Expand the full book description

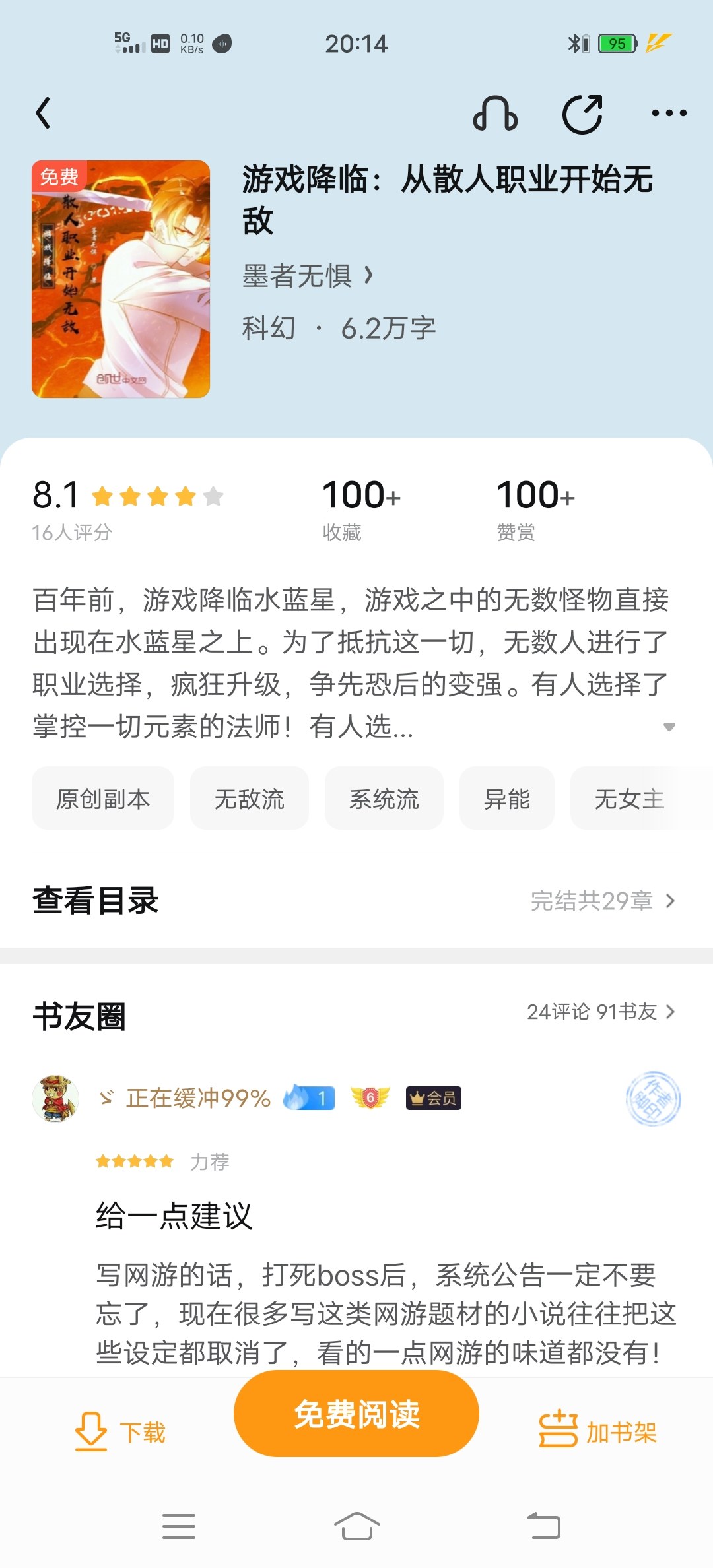(x=669, y=727)
